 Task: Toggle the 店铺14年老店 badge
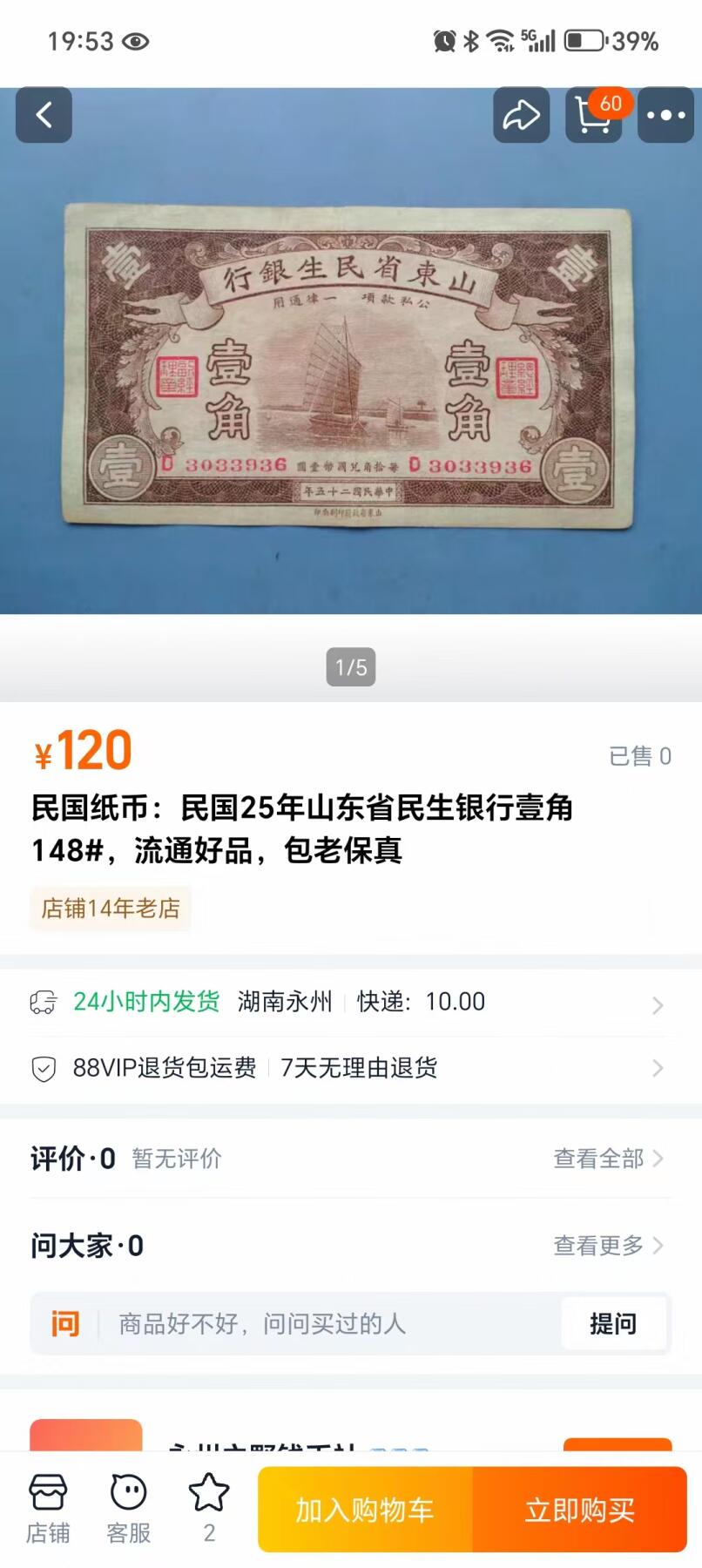pos(111,909)
